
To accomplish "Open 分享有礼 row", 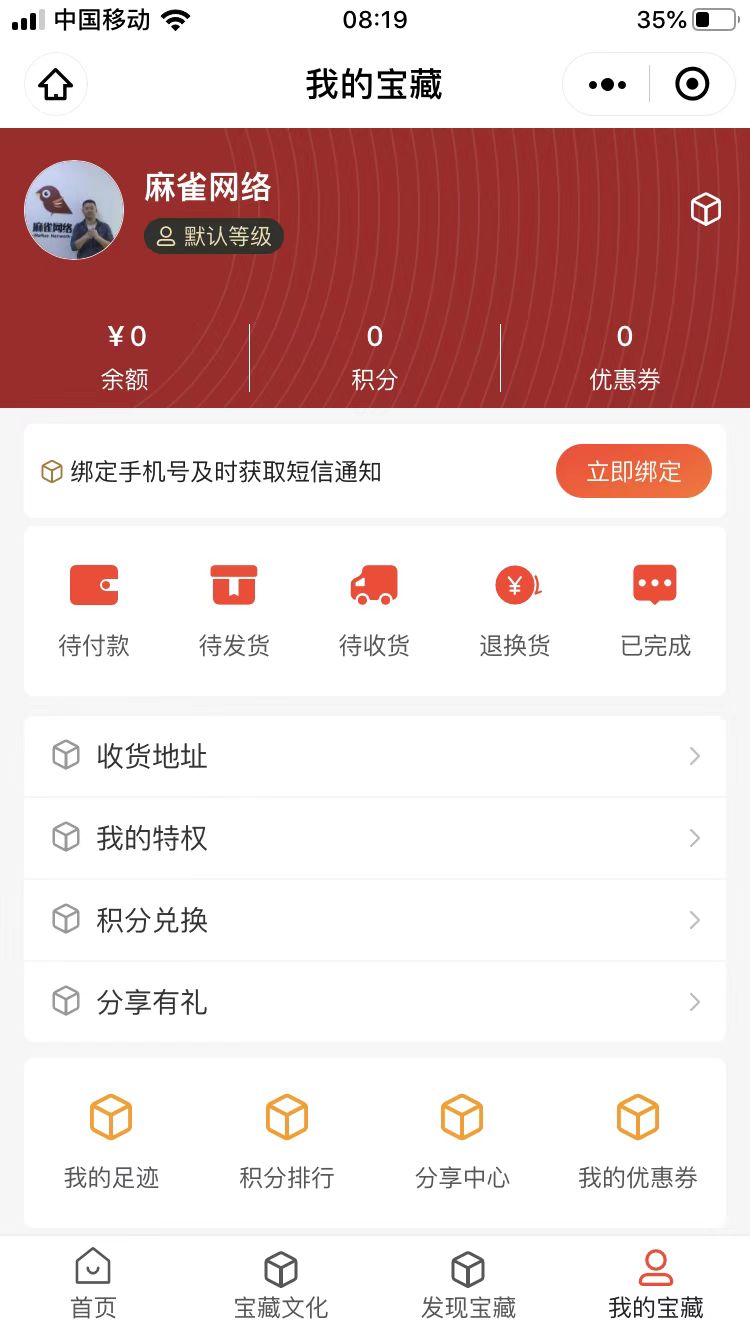I will (x=375, y=1002).
